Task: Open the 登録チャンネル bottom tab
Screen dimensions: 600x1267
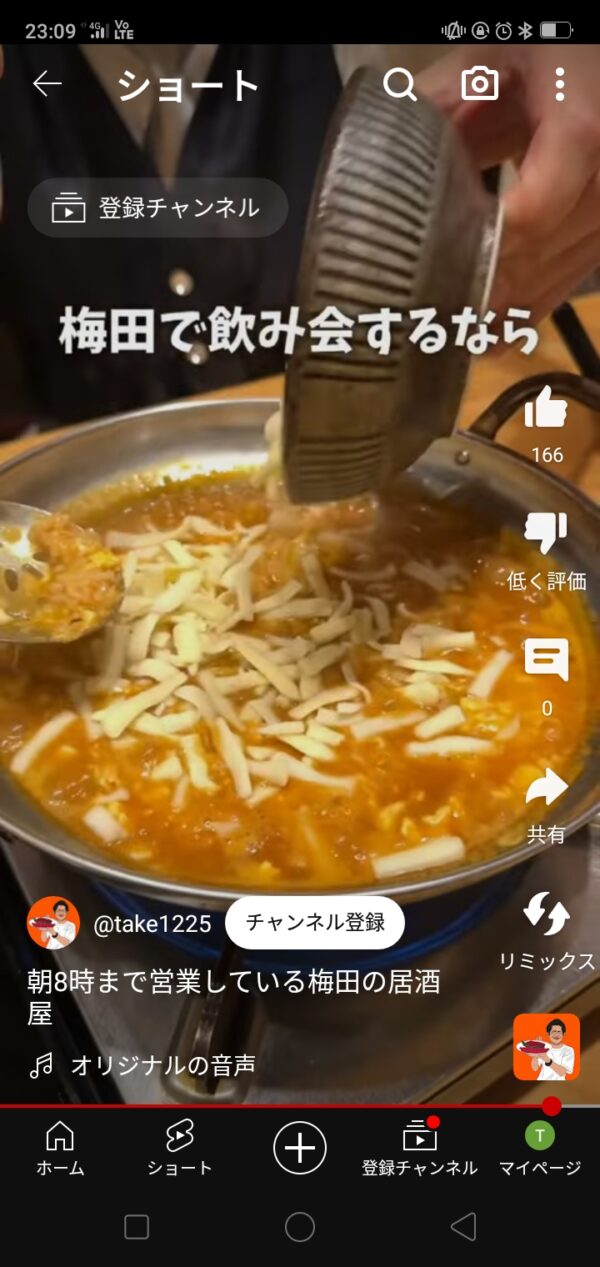Action: [x=420, y=1147]
